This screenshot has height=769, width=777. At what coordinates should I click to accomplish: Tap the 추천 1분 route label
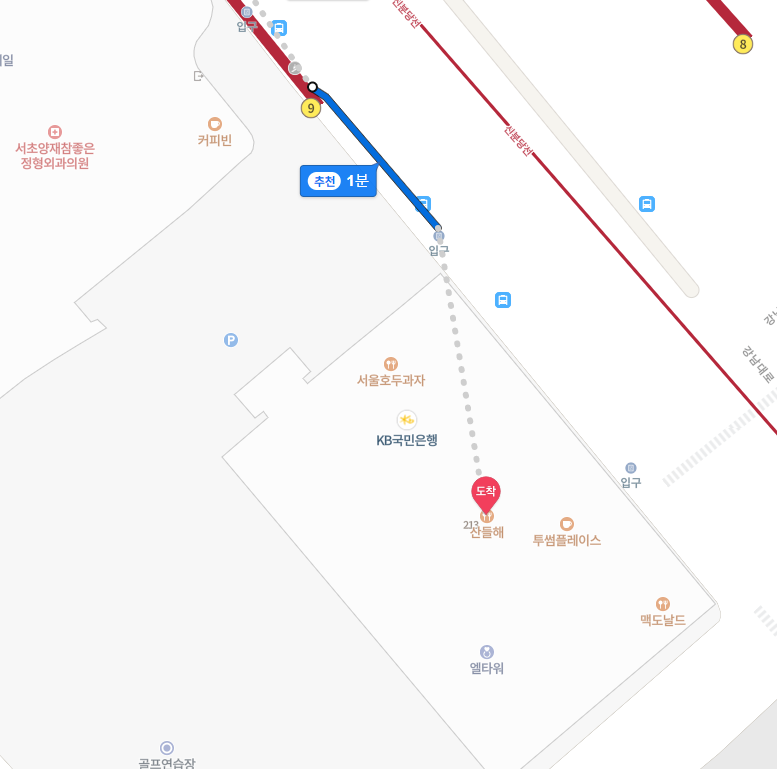[338, 181]
